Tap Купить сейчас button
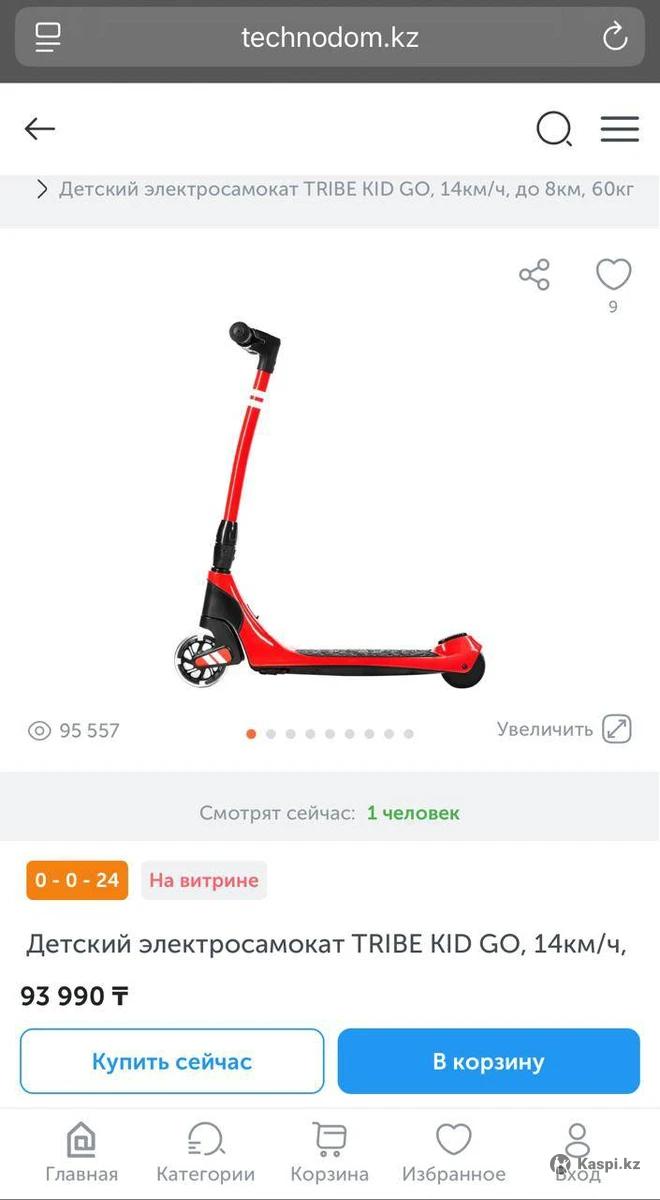 (172, 1061)
